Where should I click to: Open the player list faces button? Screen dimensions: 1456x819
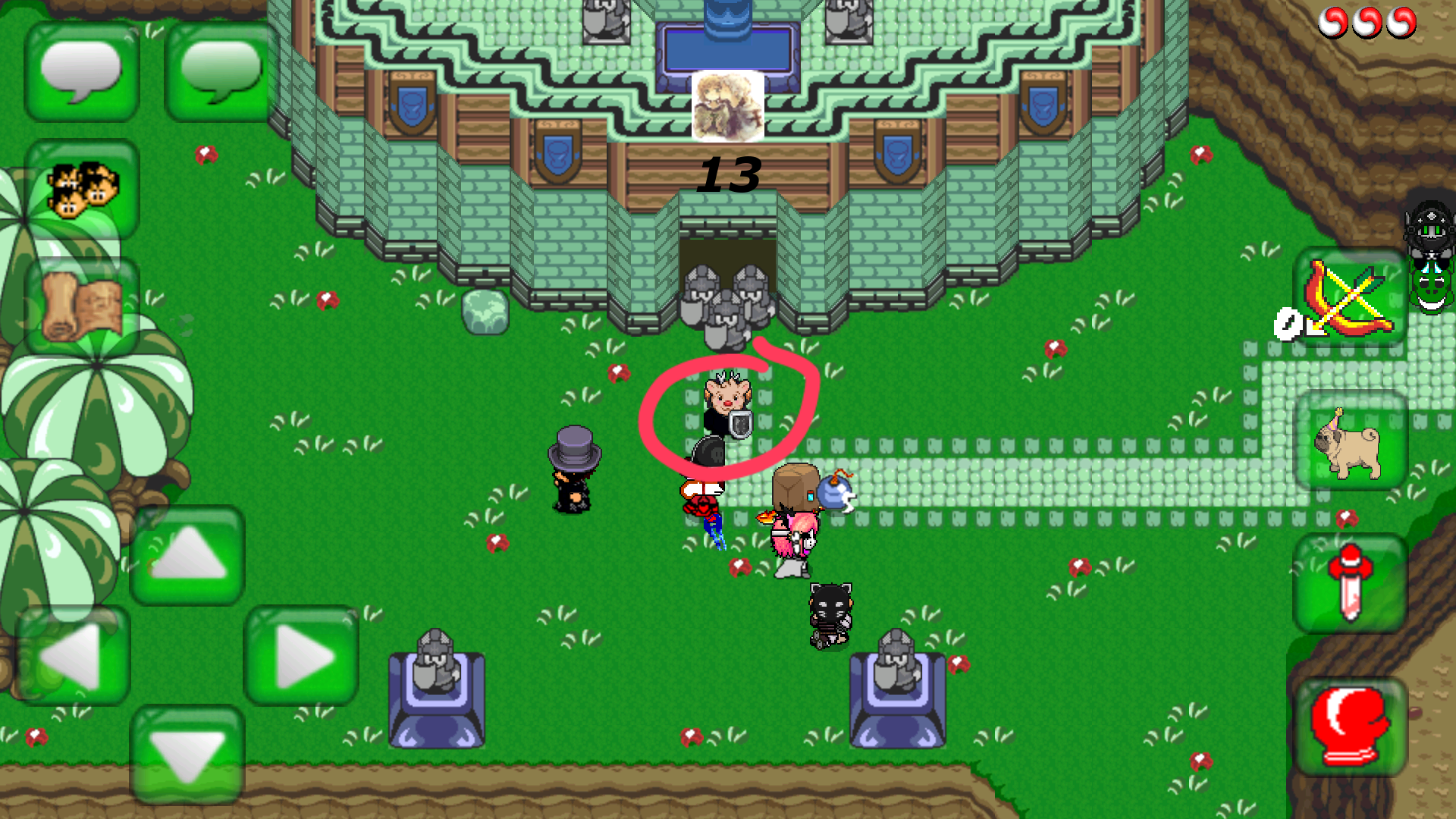(82, 189)
